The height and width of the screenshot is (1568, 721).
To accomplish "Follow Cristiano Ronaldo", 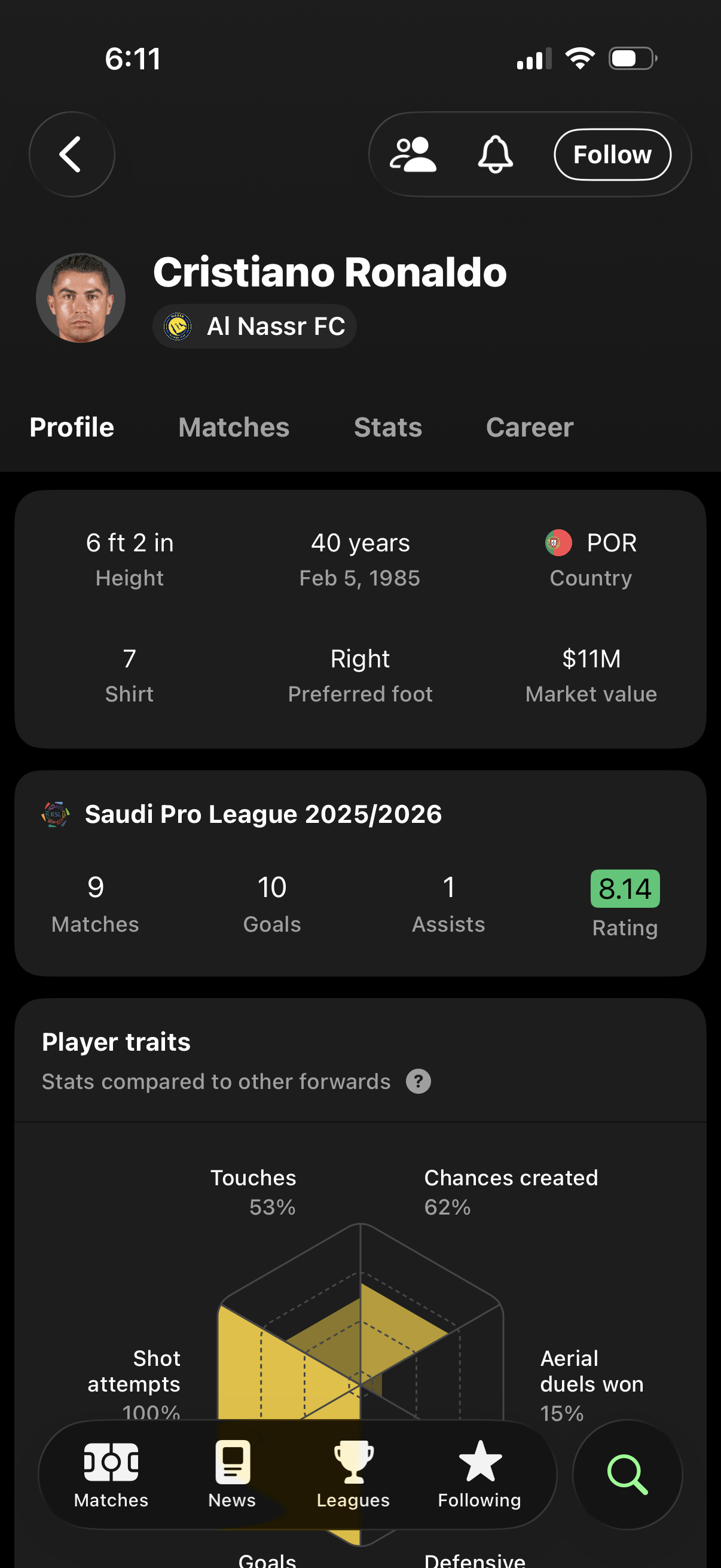I will pyautogui.click(x=612, y=155).
